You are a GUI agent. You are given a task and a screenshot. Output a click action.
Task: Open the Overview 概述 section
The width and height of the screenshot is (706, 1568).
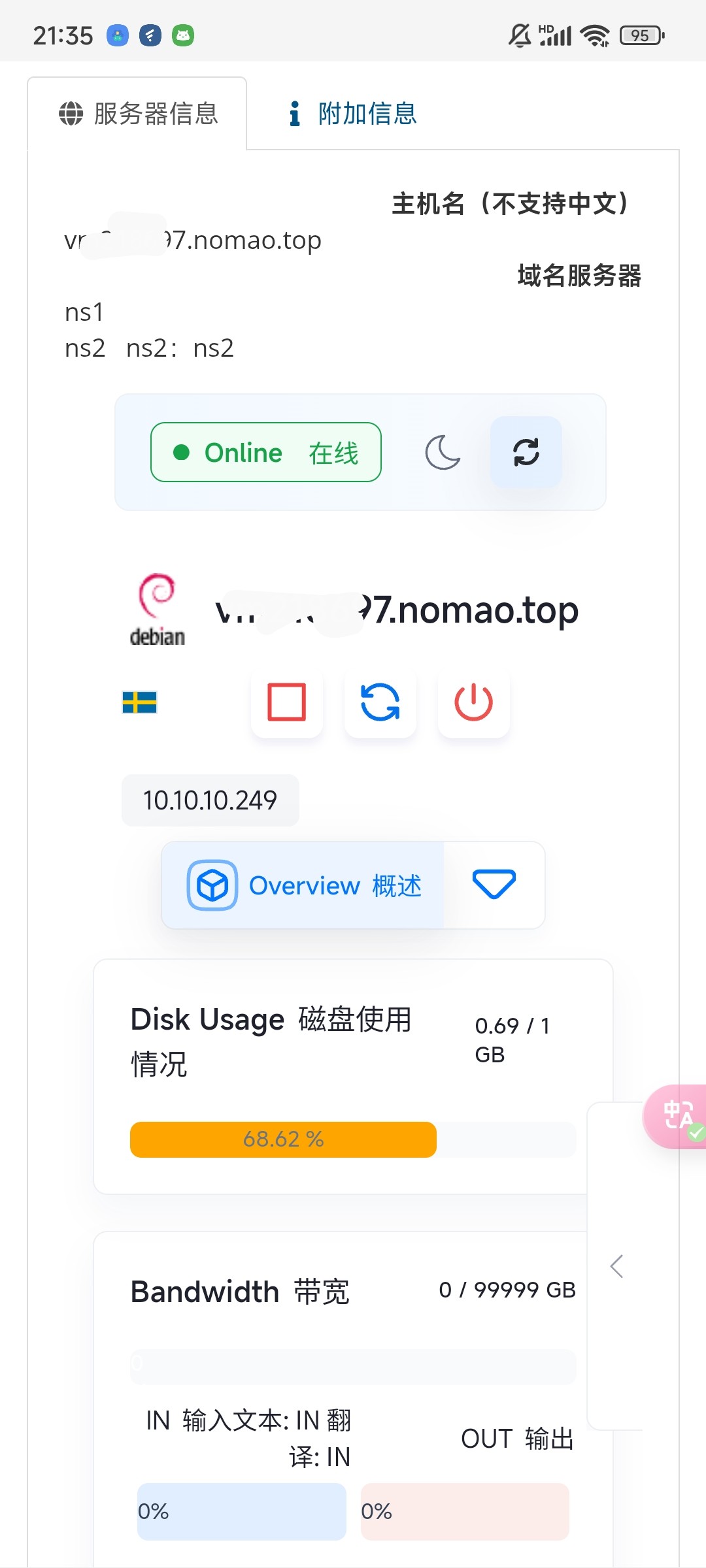(x=303, y=885)
